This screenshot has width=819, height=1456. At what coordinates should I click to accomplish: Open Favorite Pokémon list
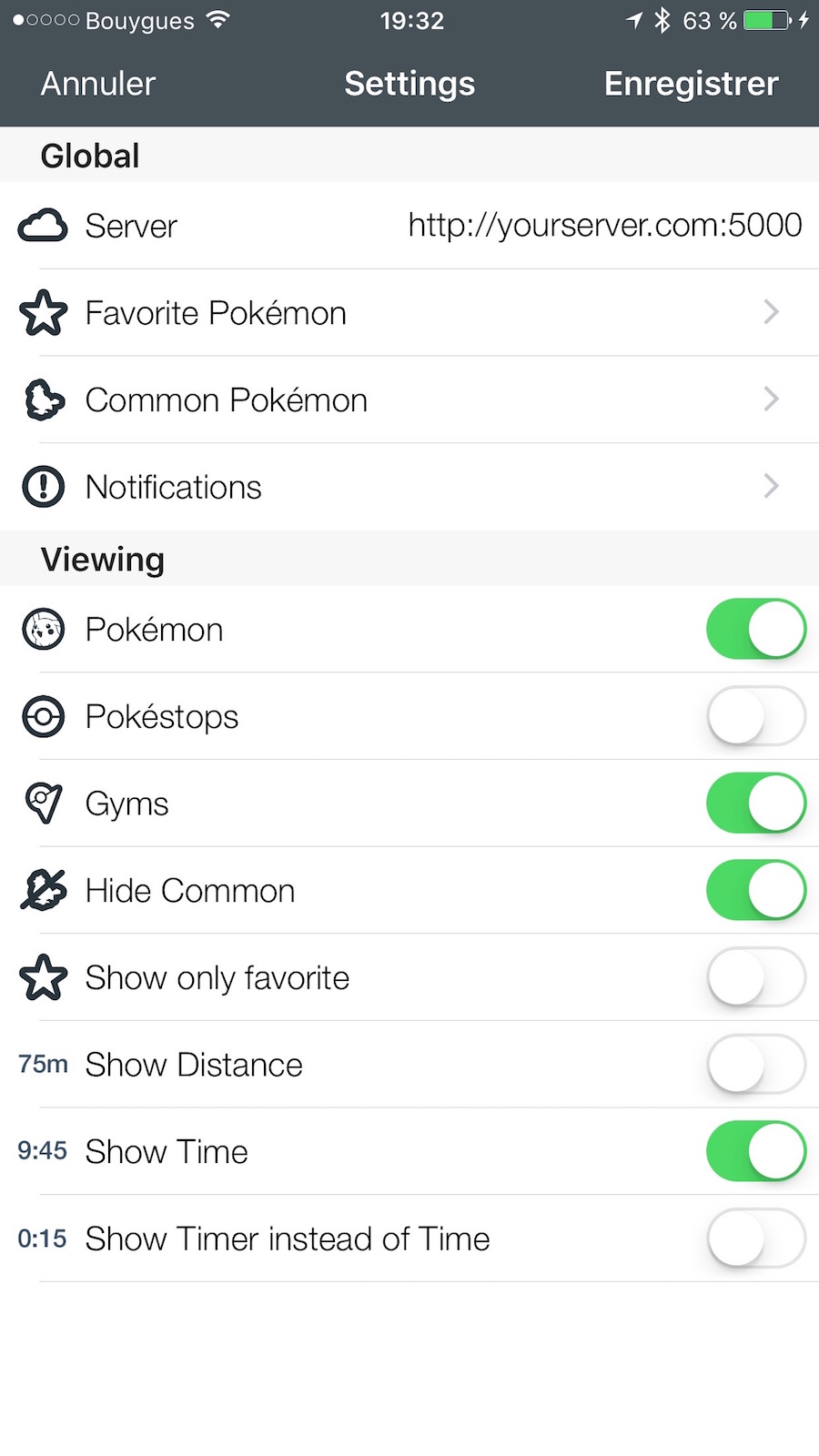pos(409,313)
